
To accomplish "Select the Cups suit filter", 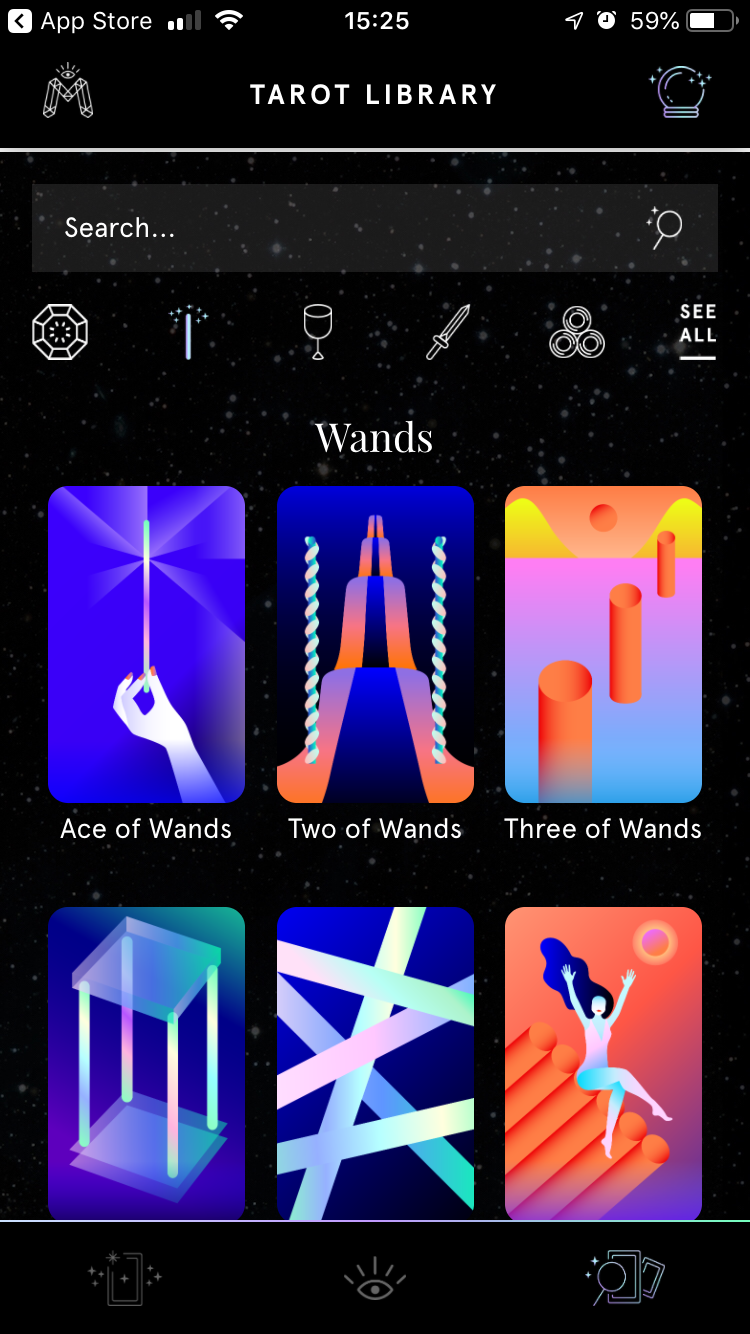I will click(318, 332).
